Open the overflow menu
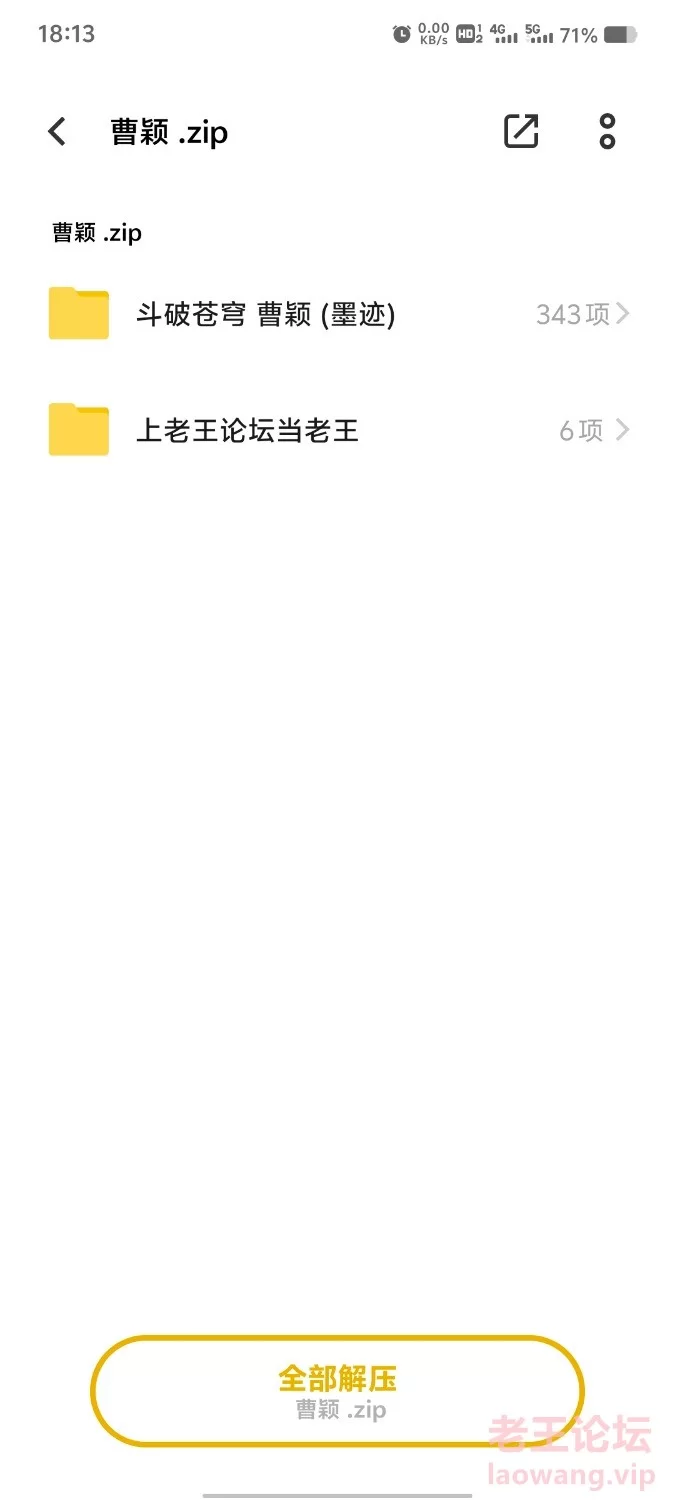 pos(607,132)
